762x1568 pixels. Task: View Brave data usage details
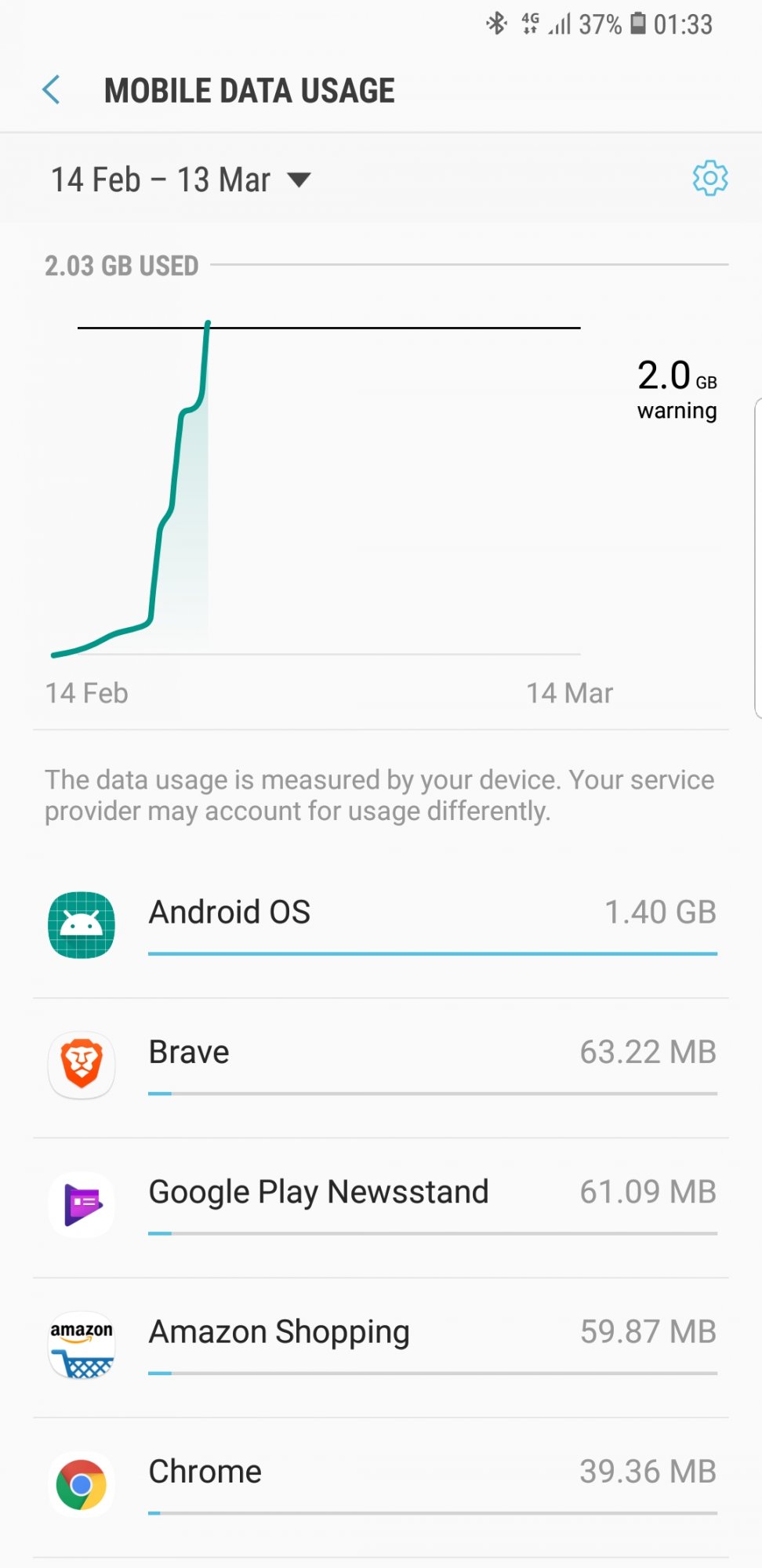click(x=381, y=1068)
